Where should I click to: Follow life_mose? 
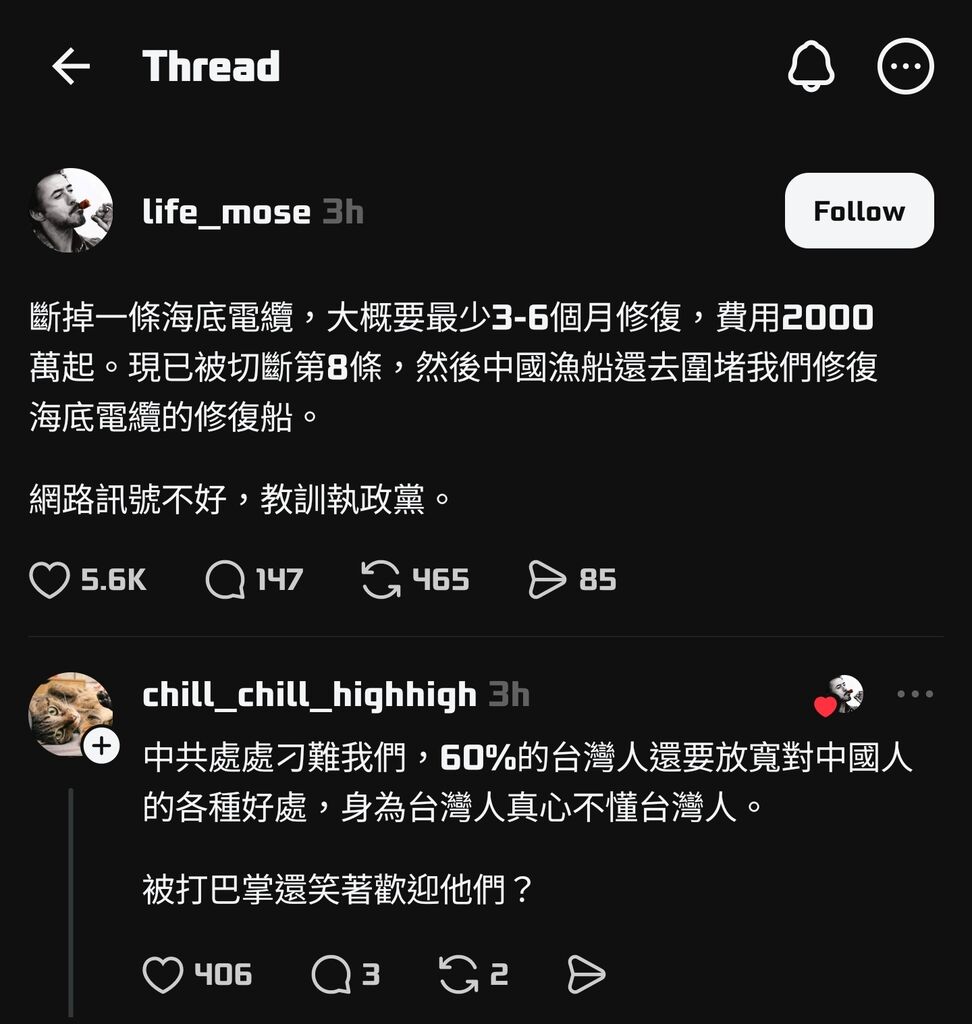[858, 211]
